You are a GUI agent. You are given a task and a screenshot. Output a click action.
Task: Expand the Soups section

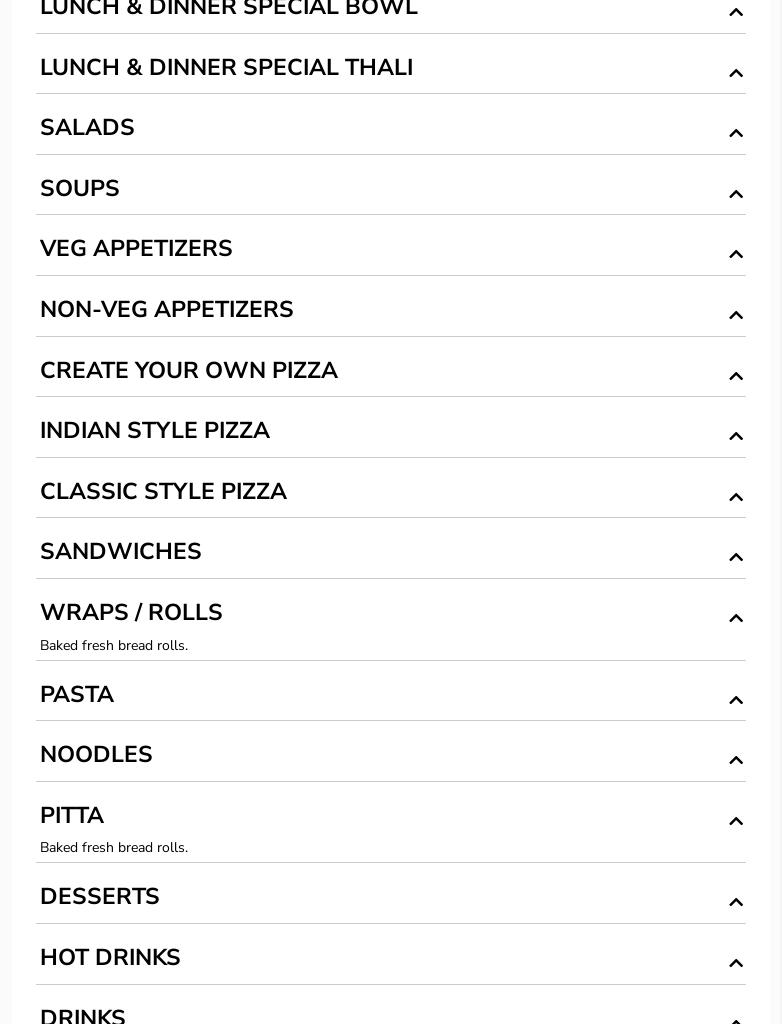click(80, 189)
